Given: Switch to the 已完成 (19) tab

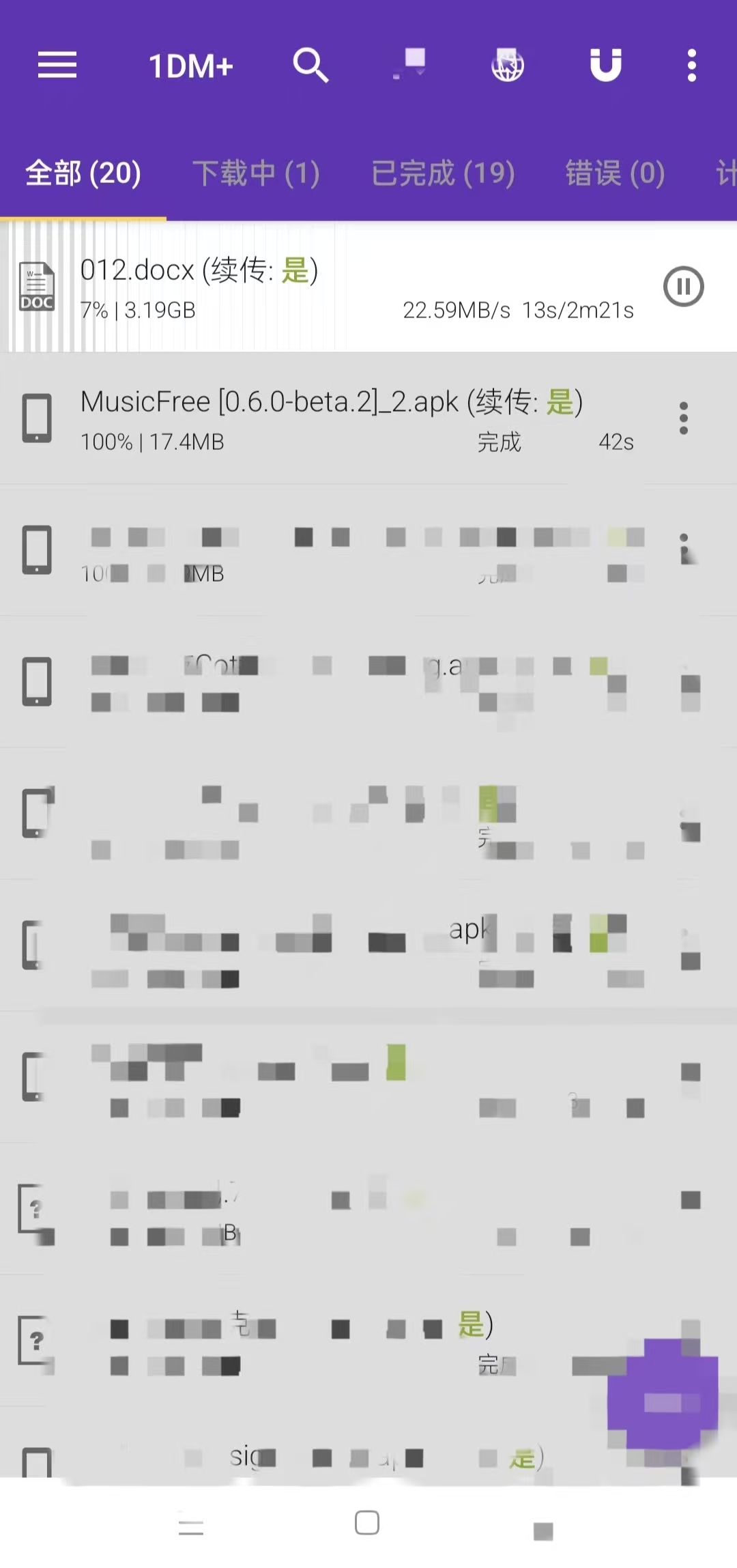Looking at the screenshot, I should click(x=443, y=173).
